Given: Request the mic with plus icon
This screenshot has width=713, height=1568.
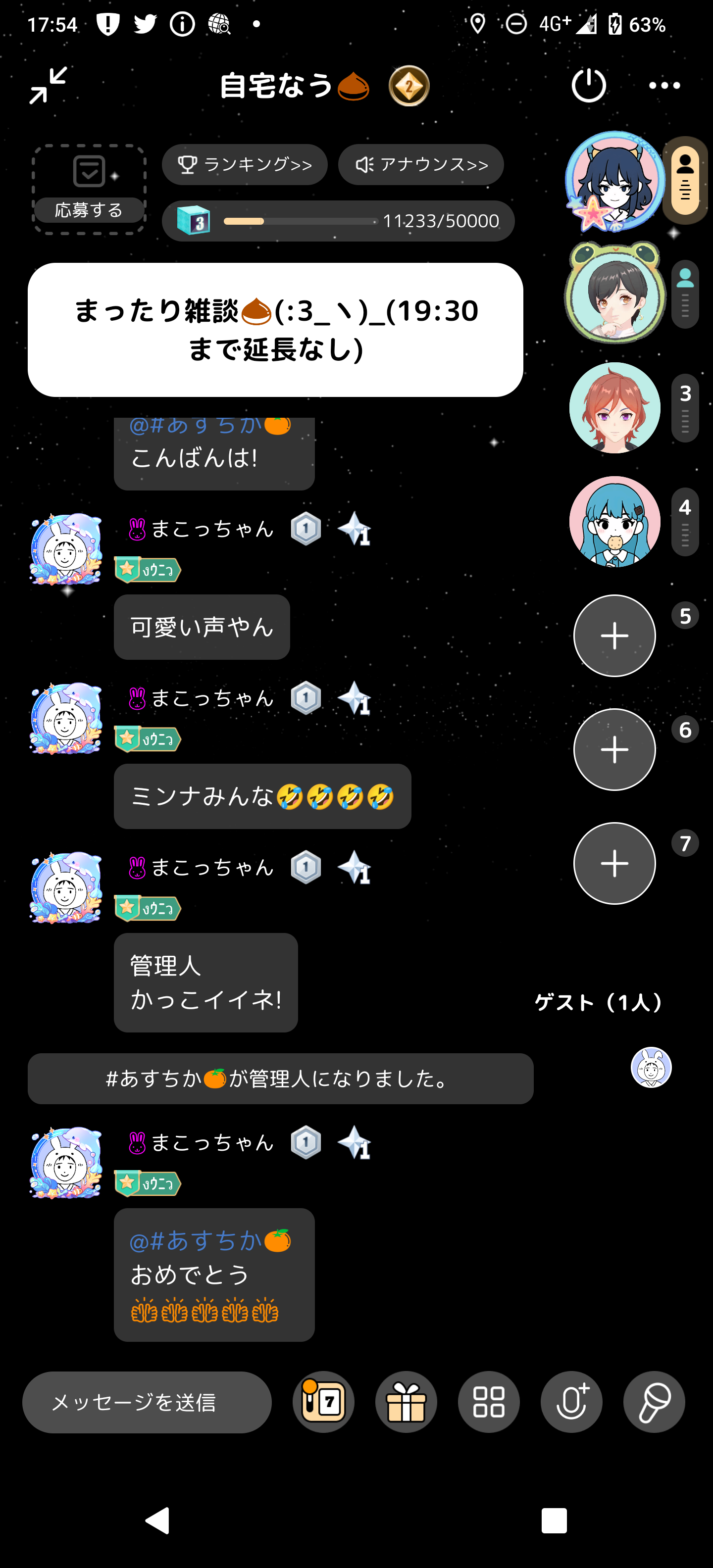Looking at the screenshot, I should click(x=571, y=1402).
